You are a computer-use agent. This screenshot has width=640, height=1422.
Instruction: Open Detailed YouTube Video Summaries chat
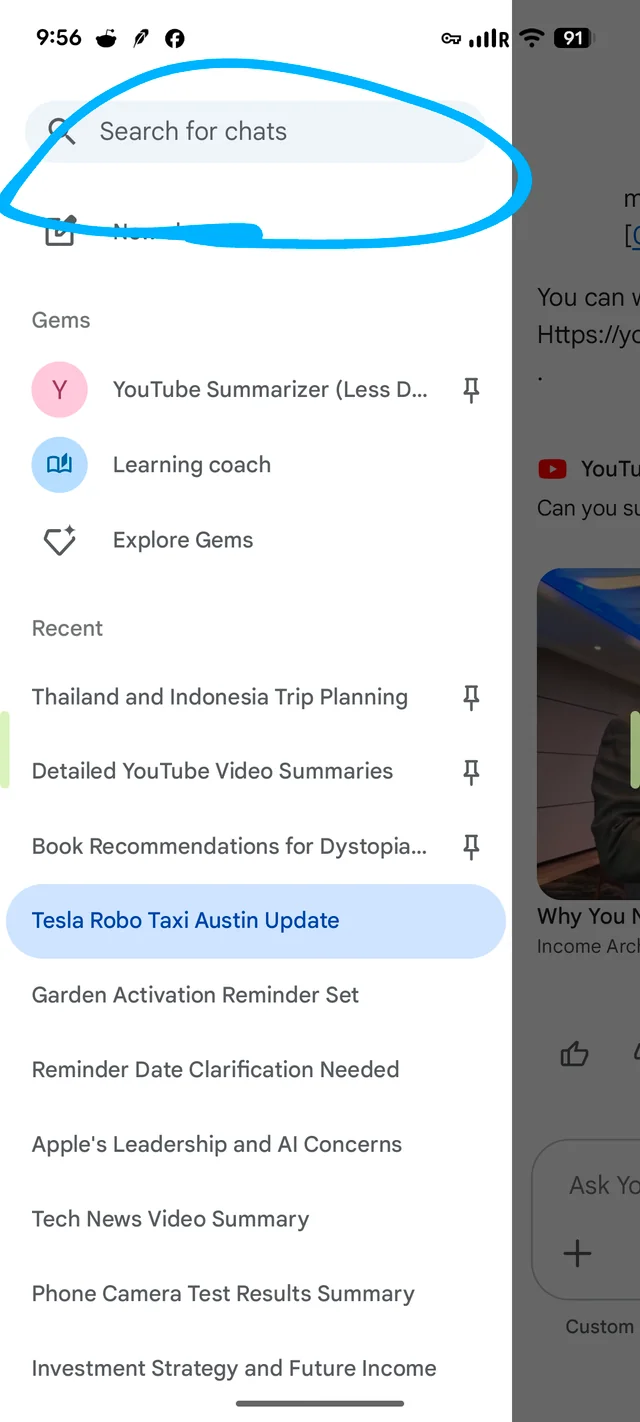click(213, 771)
